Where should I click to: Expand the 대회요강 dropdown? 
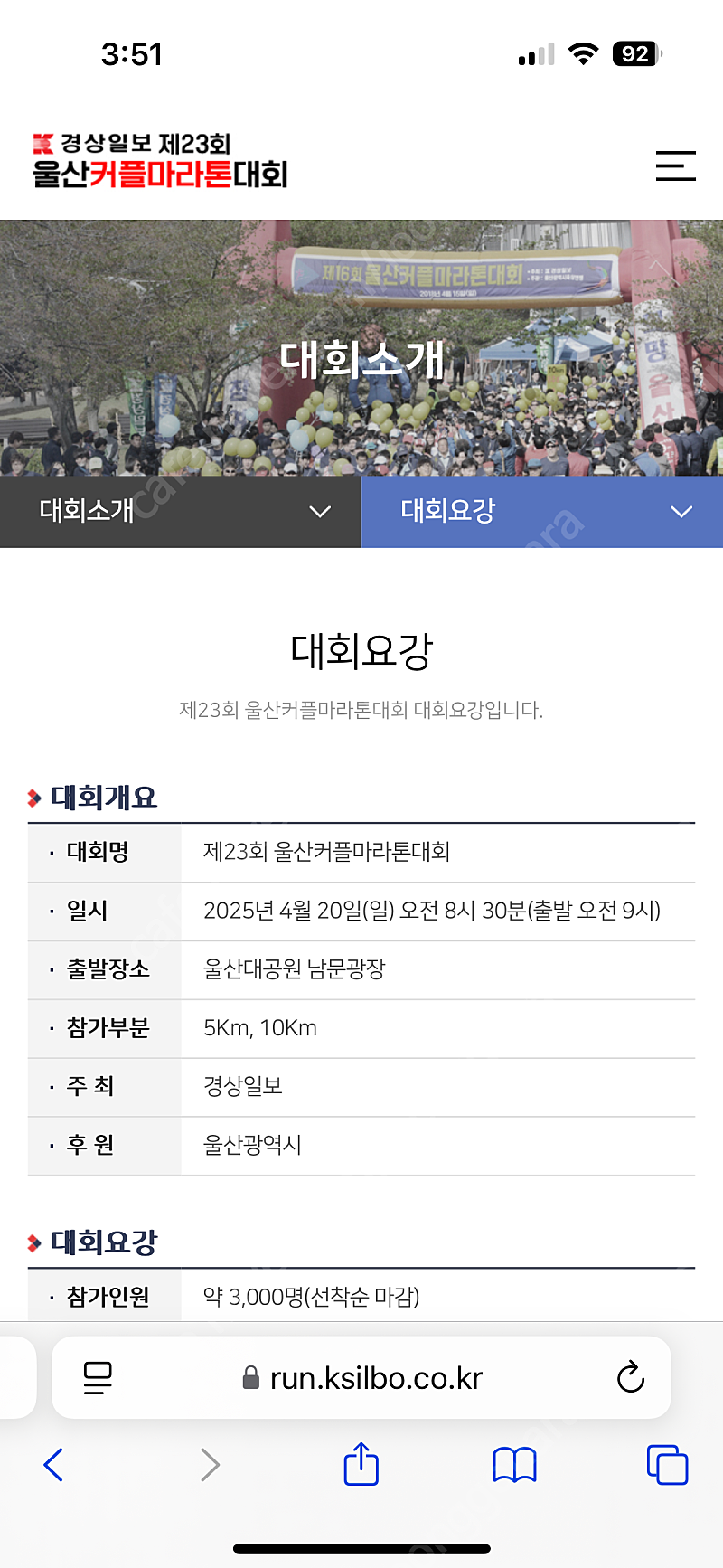(542, 511)
